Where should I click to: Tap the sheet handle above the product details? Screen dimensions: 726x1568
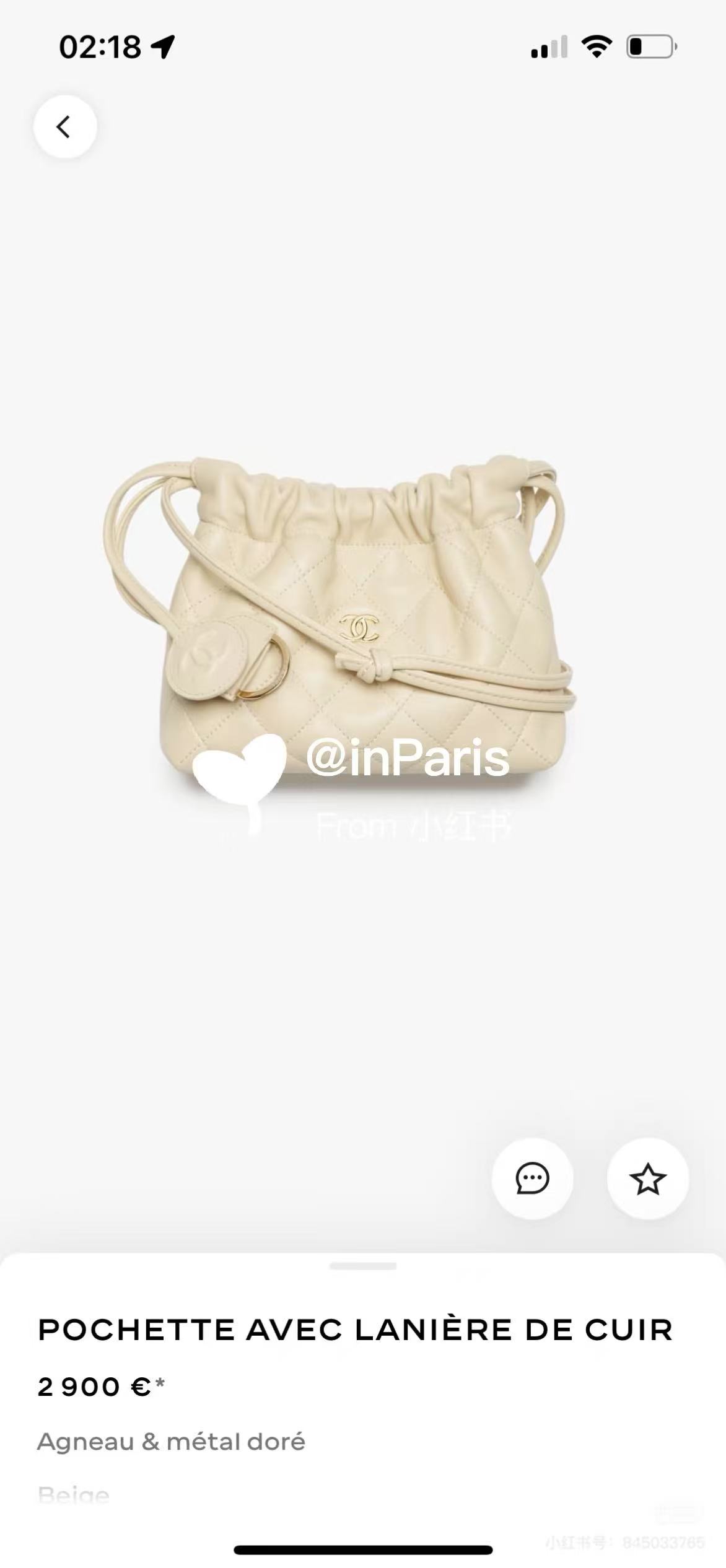coord(363,1266)
